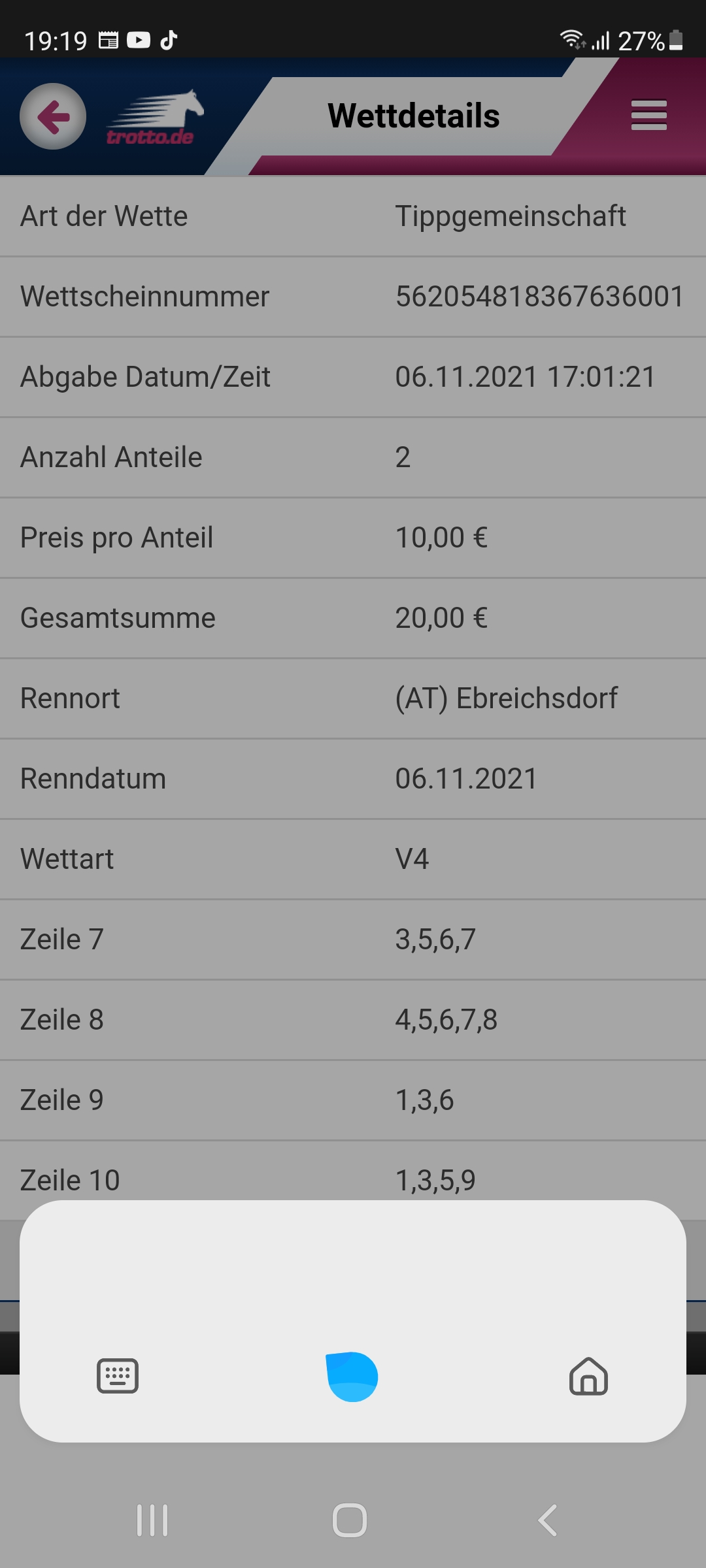The image size is (706, 1568).
Task: Tap the system back button
Action: tap(547, 1520)
